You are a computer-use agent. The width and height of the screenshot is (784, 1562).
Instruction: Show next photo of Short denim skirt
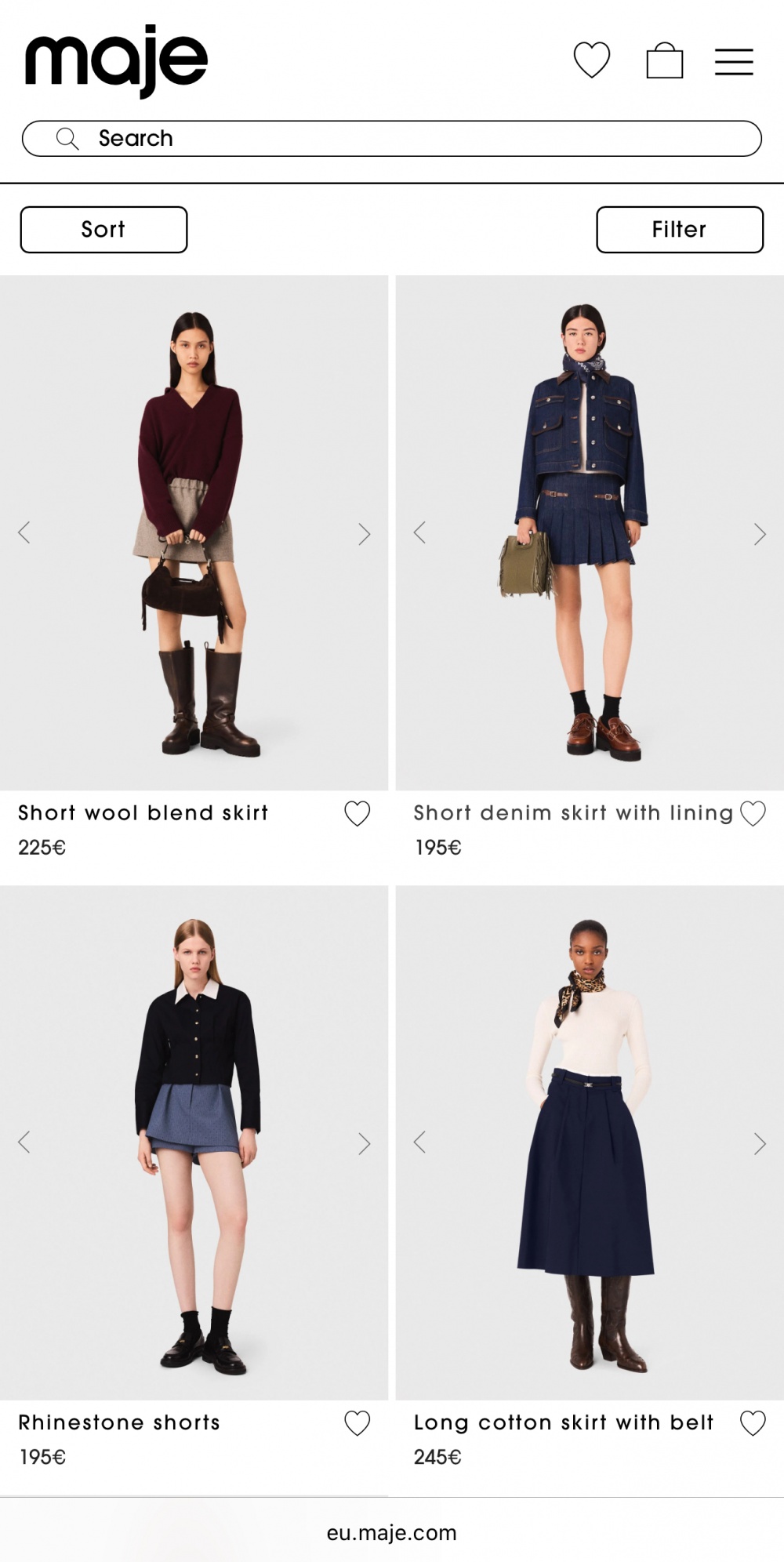click(x=759, y=534)
